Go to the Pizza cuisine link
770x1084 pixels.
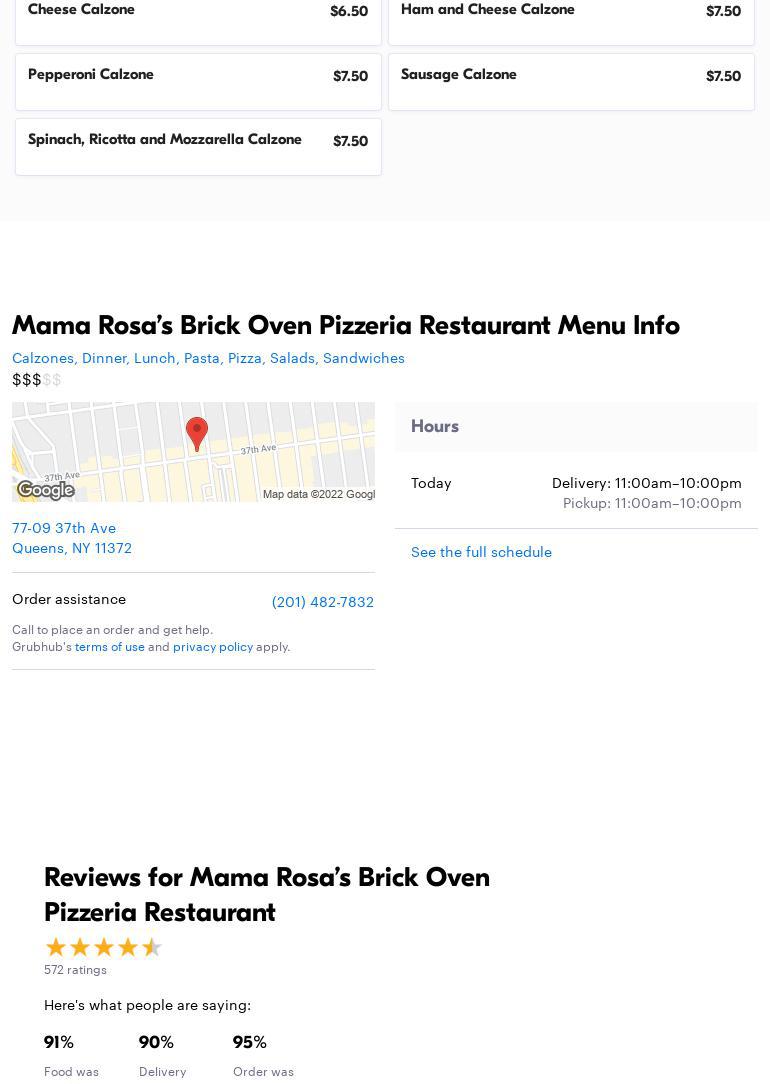click(x=244, y=358)
